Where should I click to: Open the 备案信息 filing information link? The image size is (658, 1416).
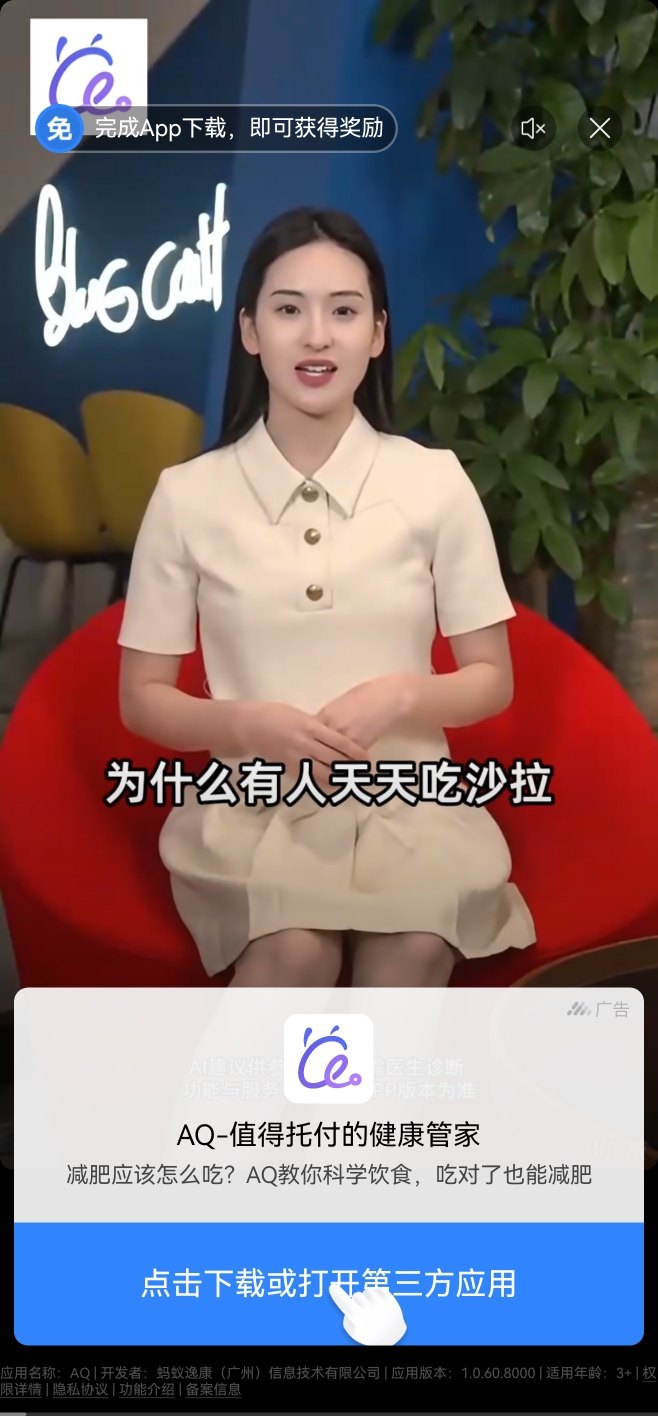[212, 1389]
